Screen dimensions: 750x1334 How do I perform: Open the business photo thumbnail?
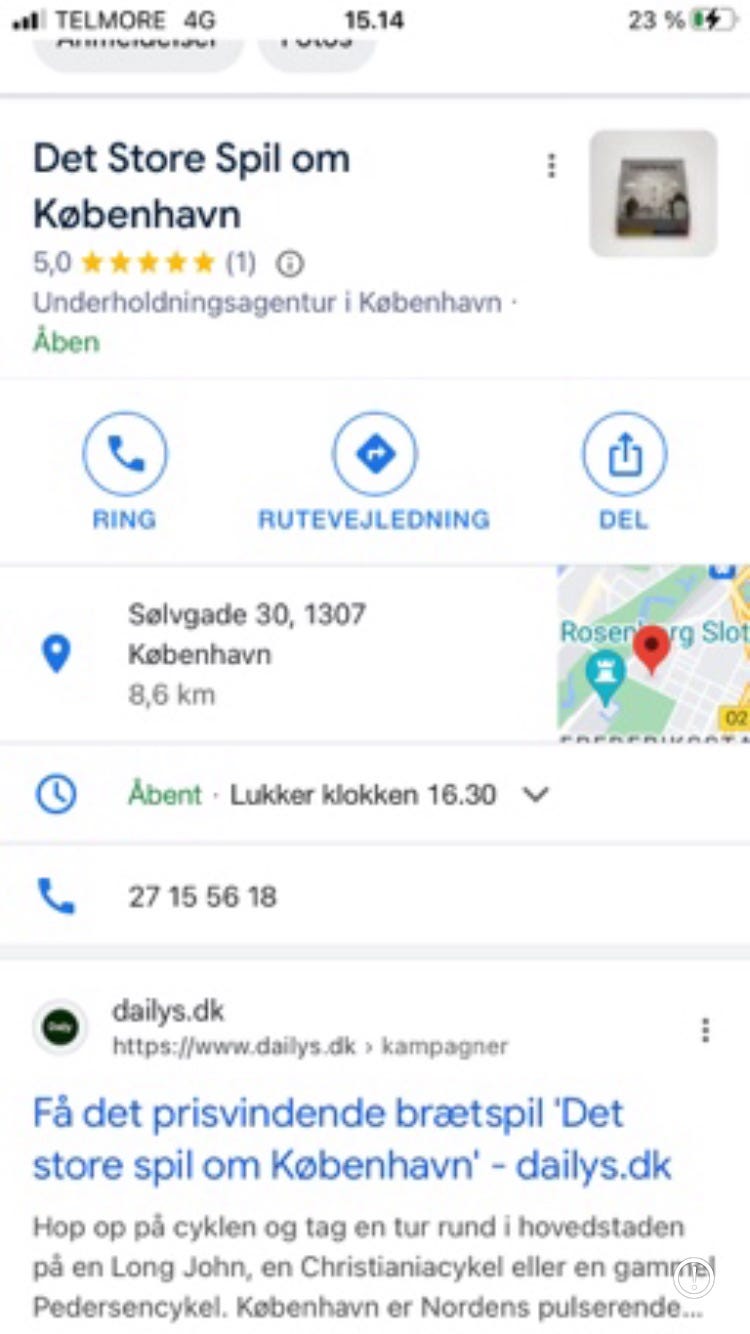(x=652, y=191)
